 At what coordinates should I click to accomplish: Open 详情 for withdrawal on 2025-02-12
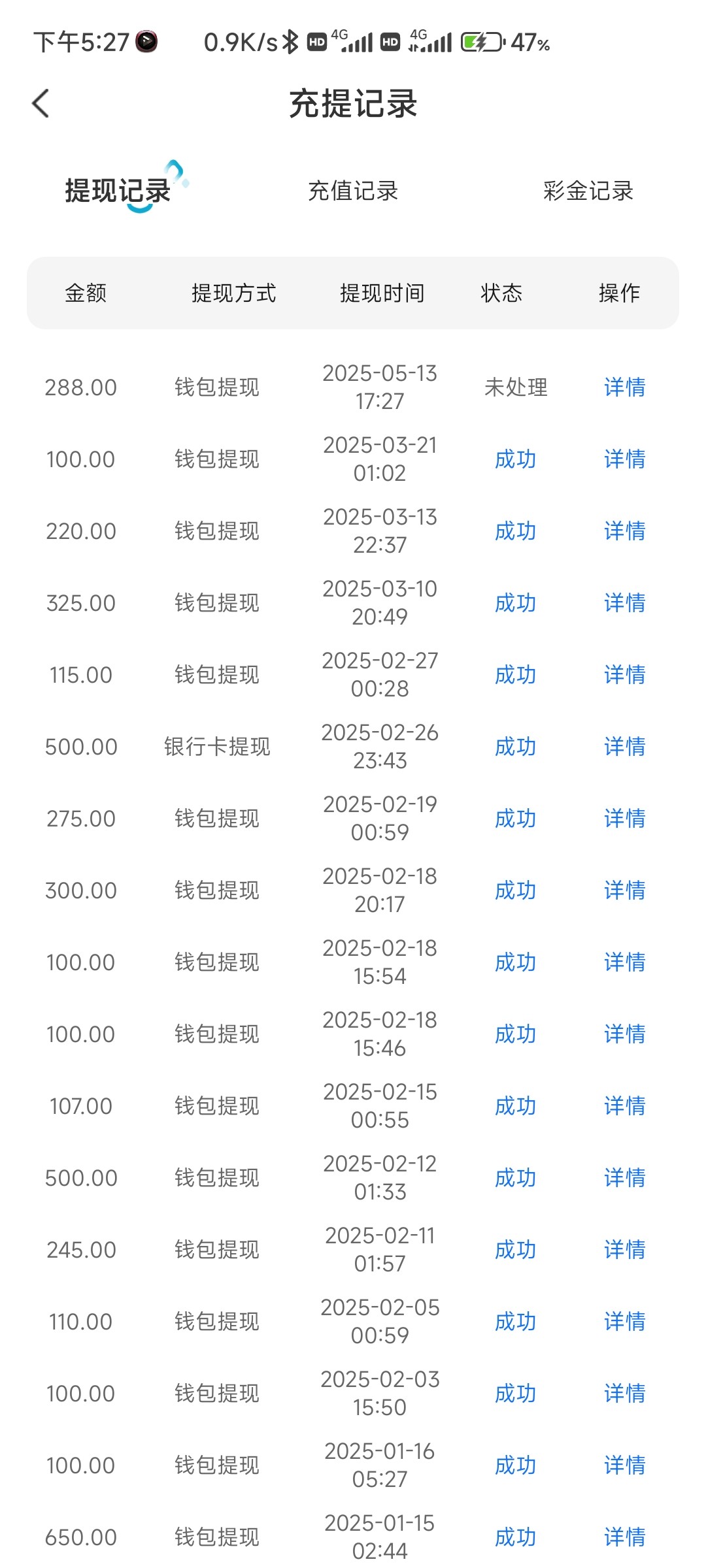pos(624,1178)
